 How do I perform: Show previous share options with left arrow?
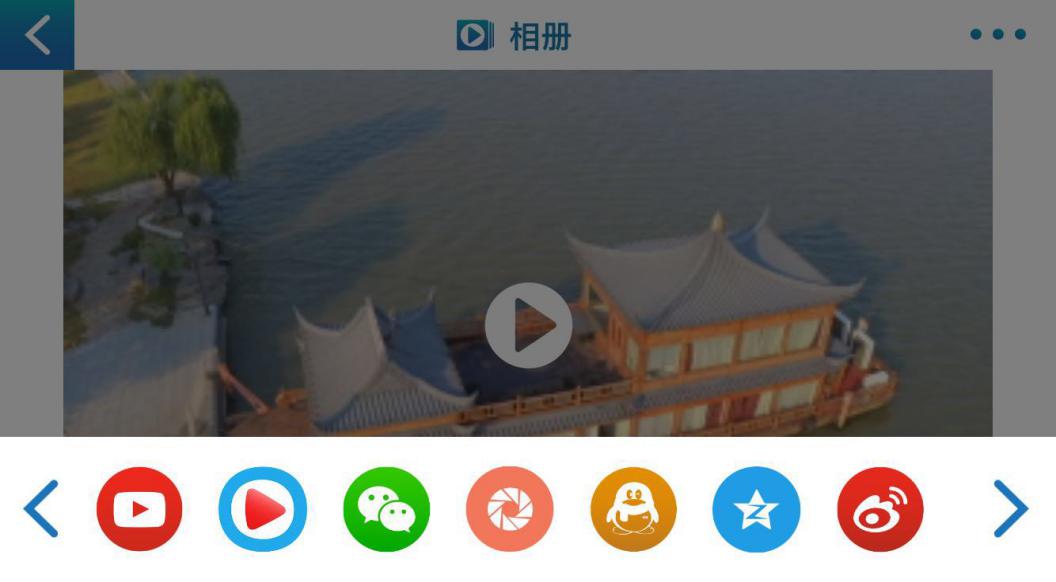pyautogui.click(x=41, y=508)
